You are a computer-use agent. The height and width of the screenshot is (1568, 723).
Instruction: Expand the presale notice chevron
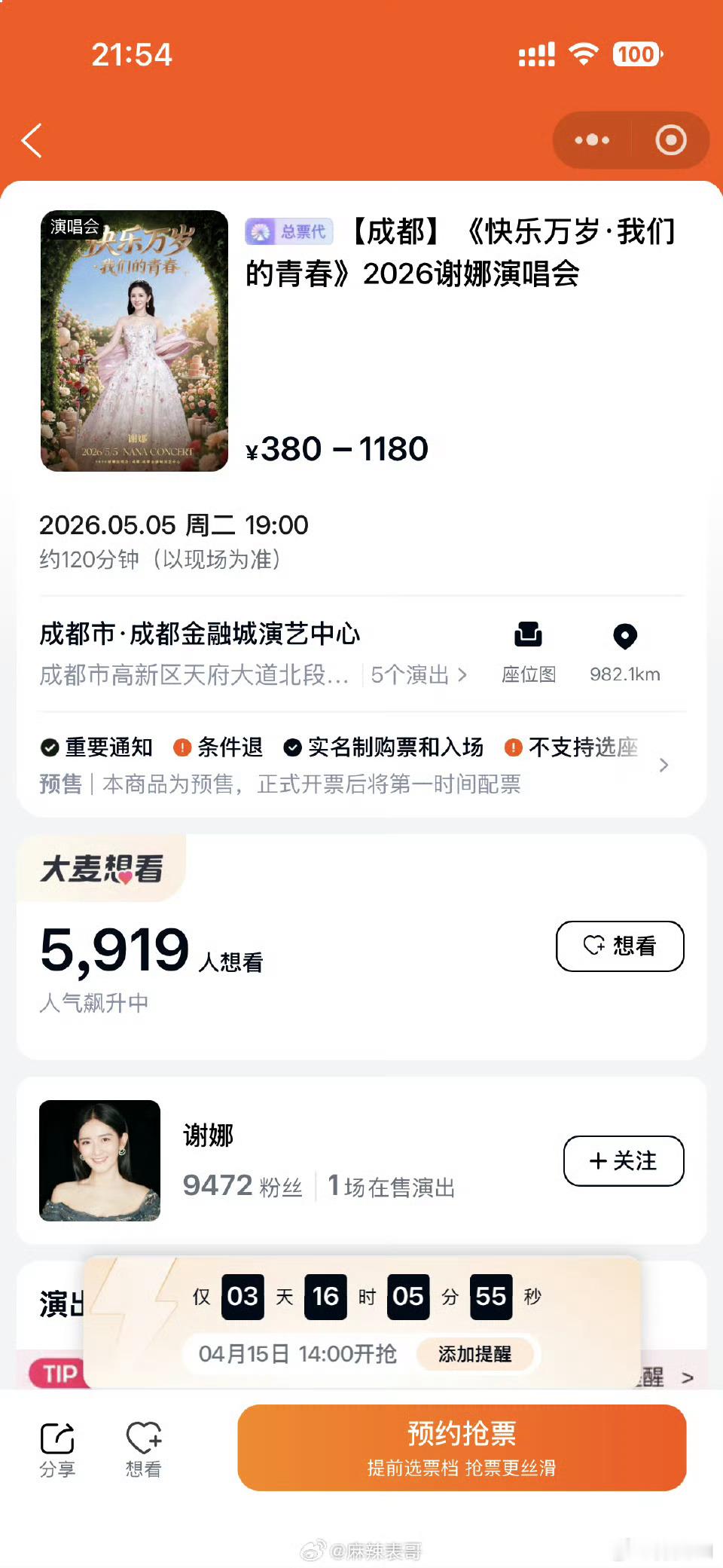point(664,765)
